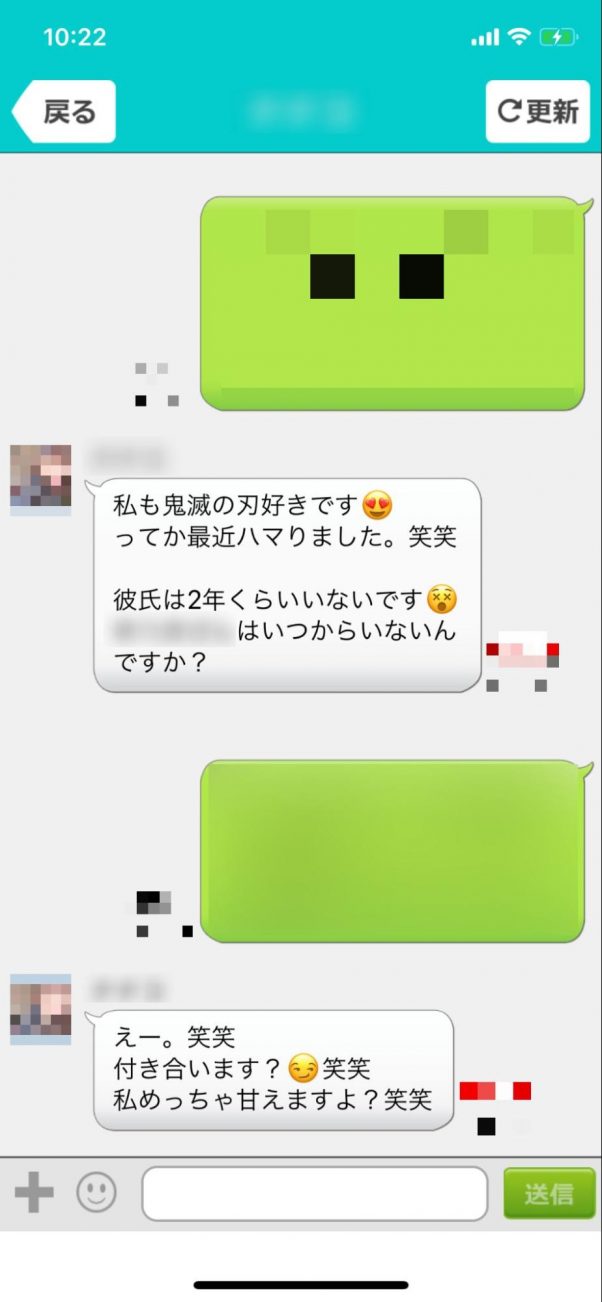Open sender's avatar beside えー。笑笑 message
The image size is (602, 1302).
(41, 1008)
